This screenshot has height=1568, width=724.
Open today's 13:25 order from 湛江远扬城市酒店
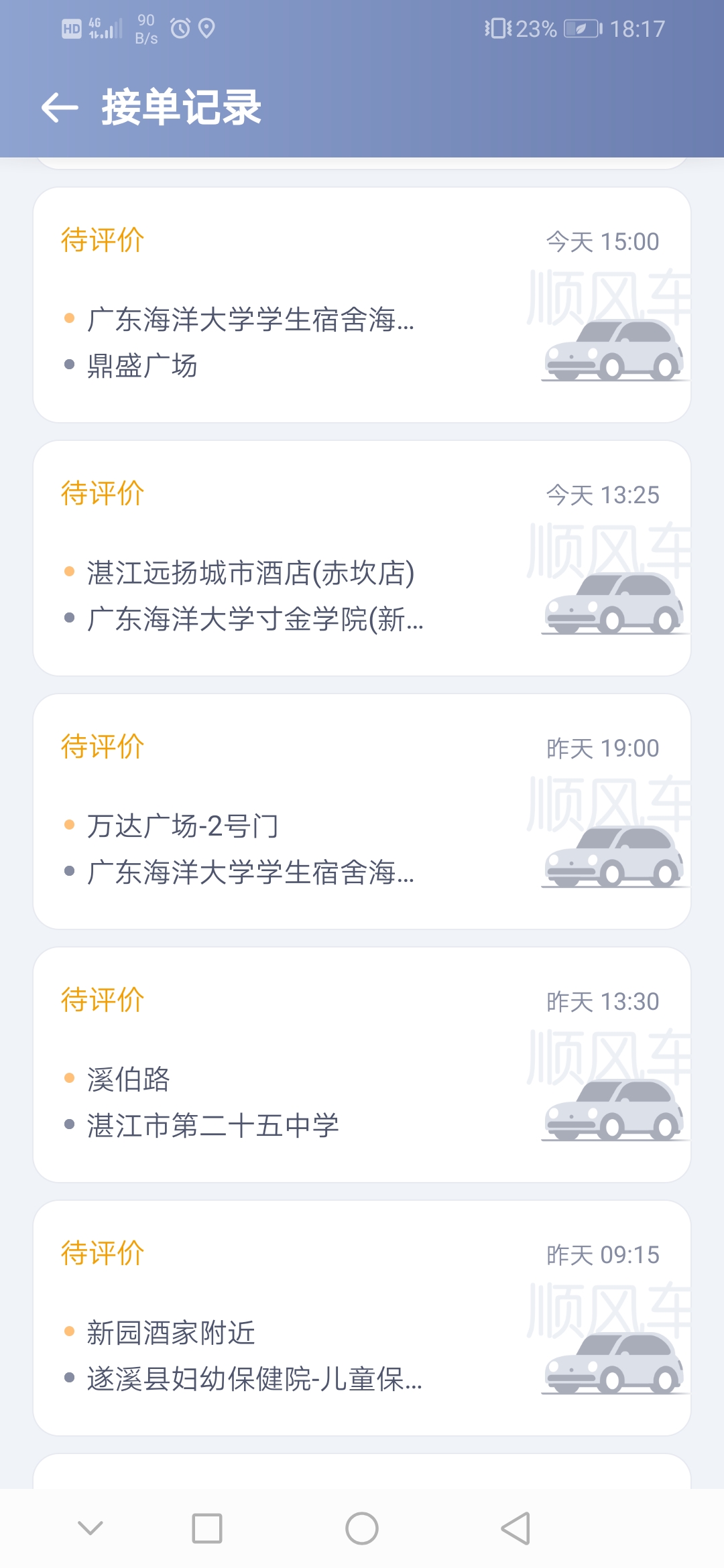pyautogui.click(x=362, y=558)
